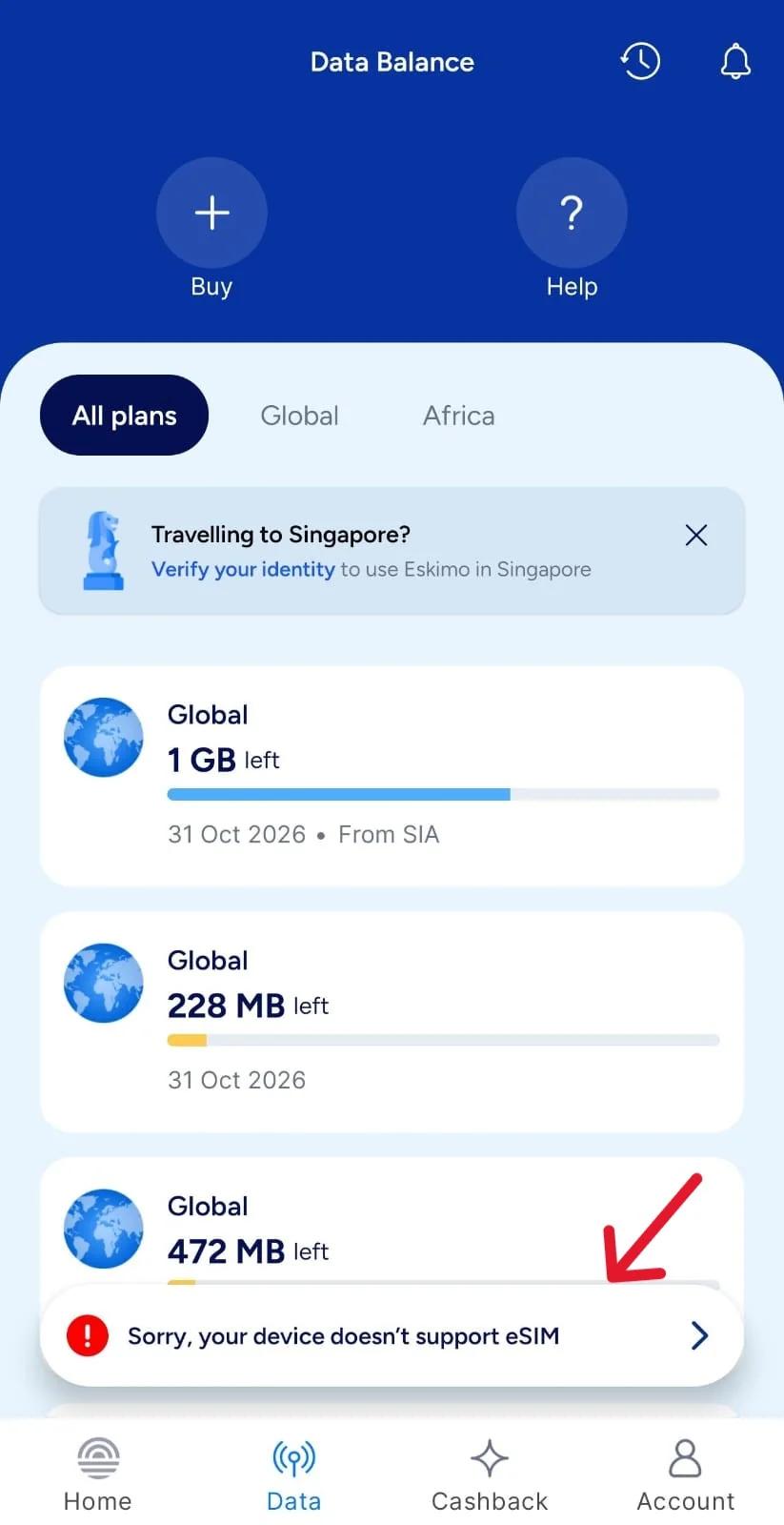The image size is (784, 1525).
Task: Open the transaction history icon
Action: (x=640, y=61)
